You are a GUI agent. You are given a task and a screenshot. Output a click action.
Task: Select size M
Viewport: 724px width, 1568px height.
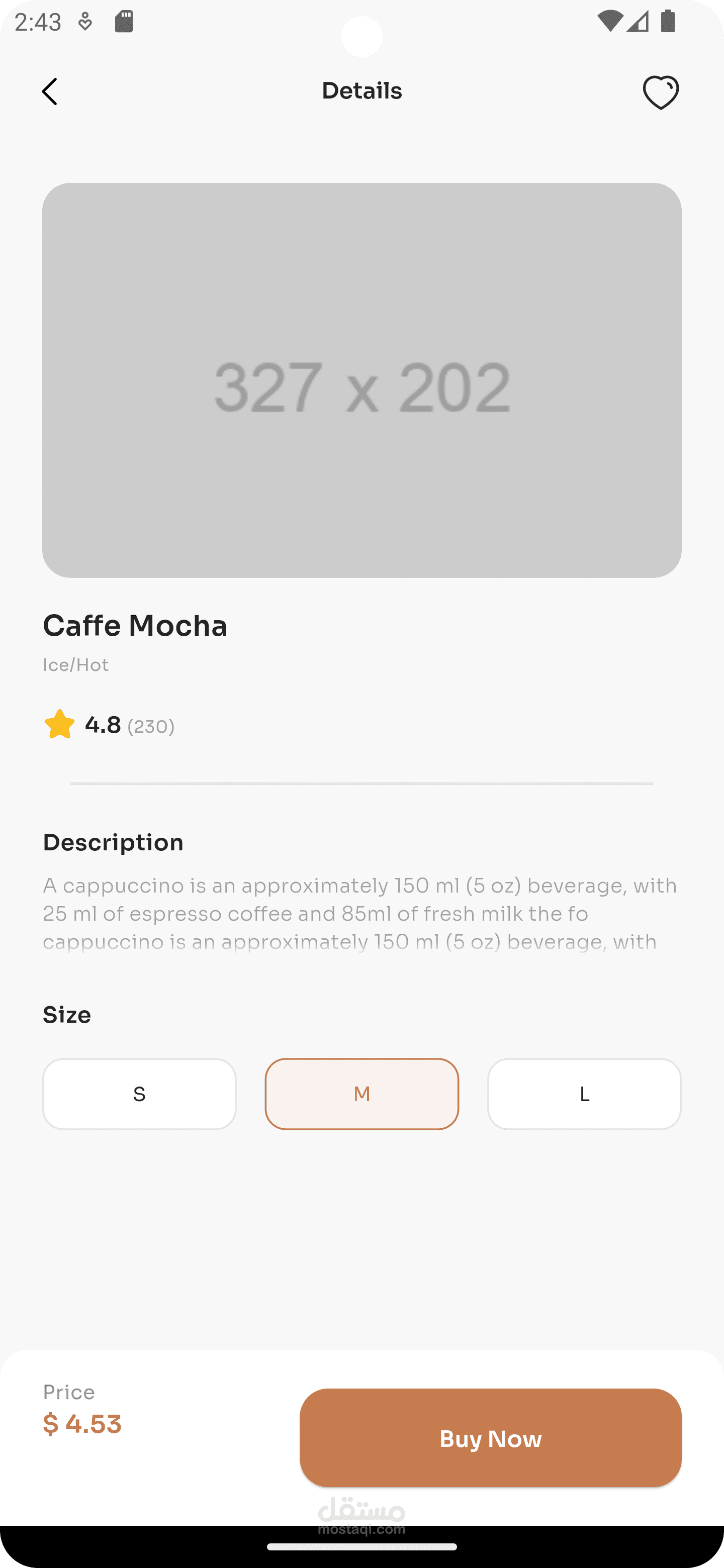(361, 1094)
